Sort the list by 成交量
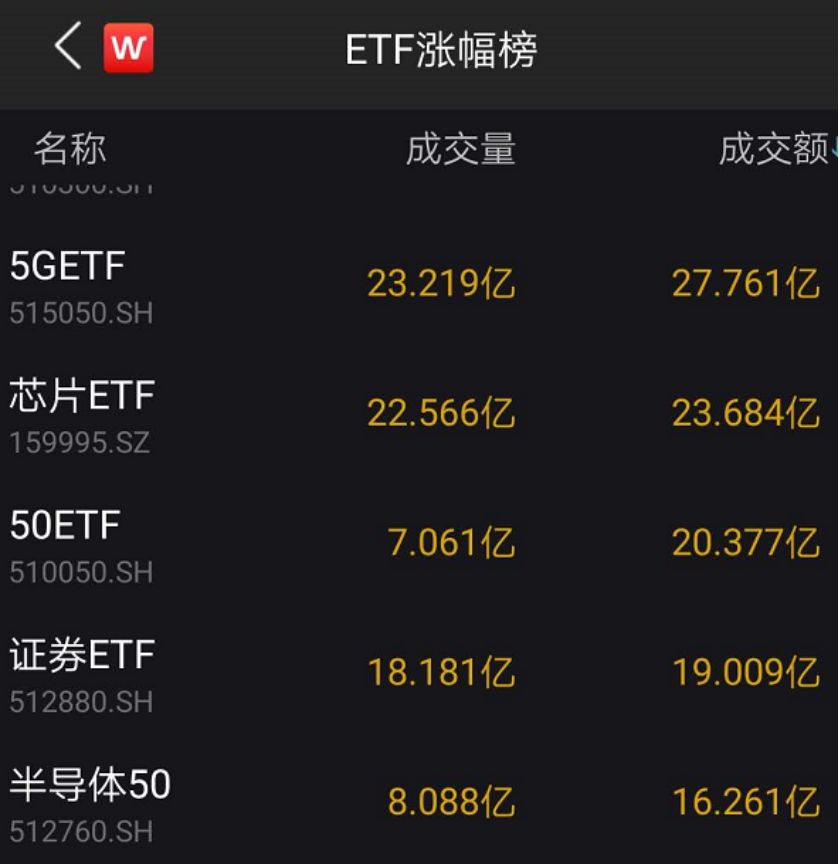 [460, 150]
